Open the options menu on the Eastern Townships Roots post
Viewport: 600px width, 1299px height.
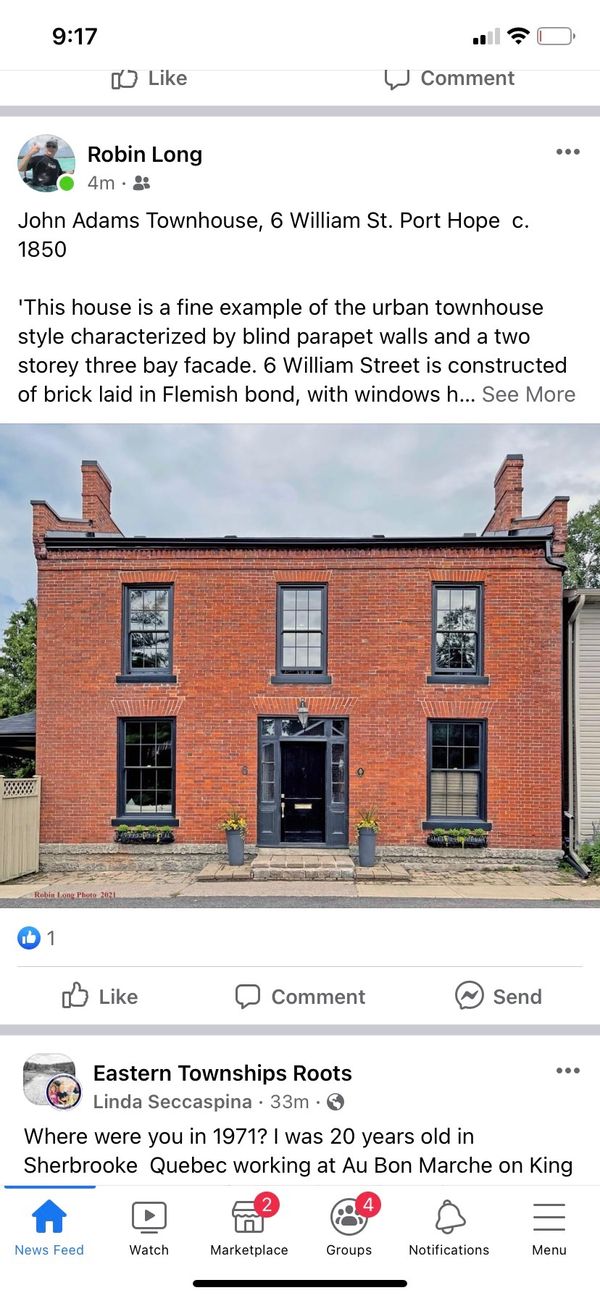coord(567,1071)
